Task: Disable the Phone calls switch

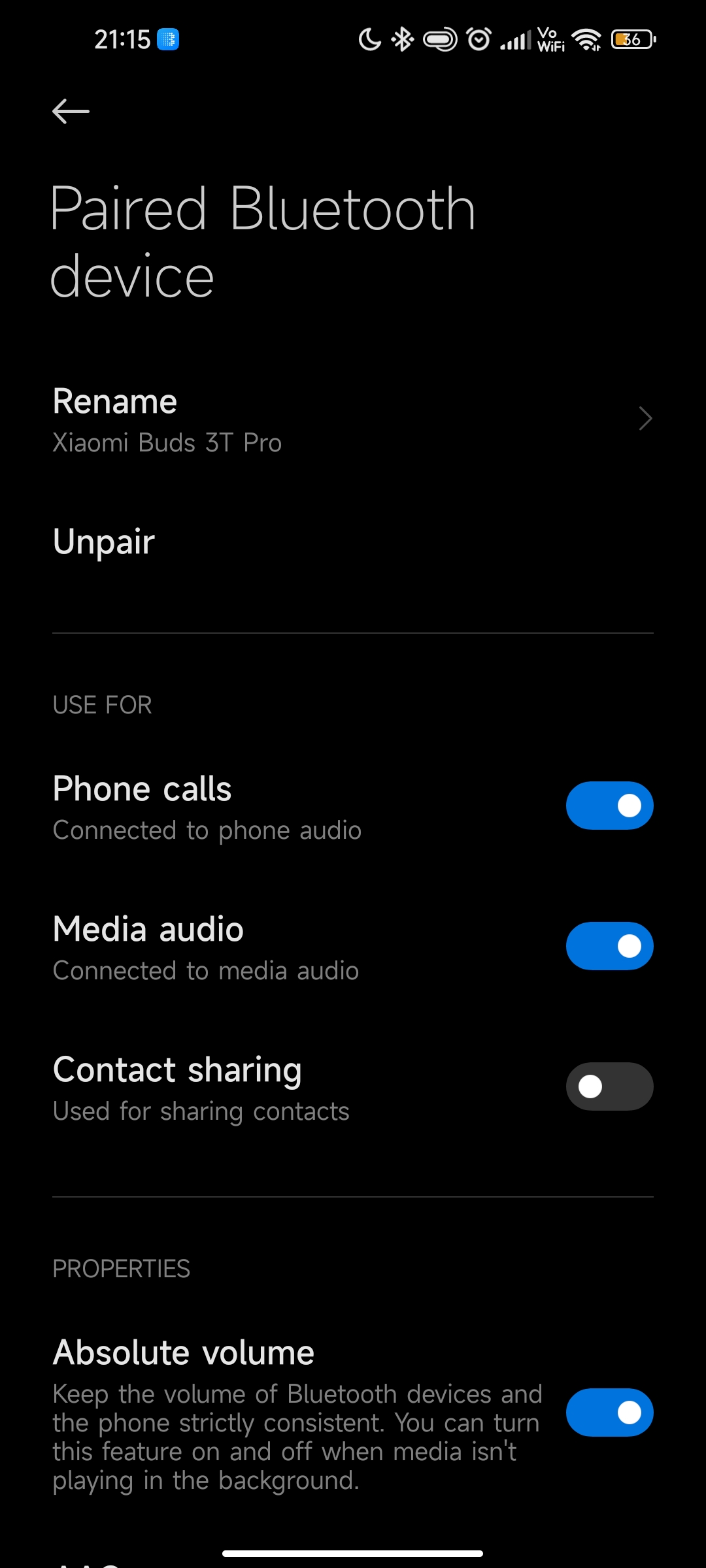Action: point(609,806)
